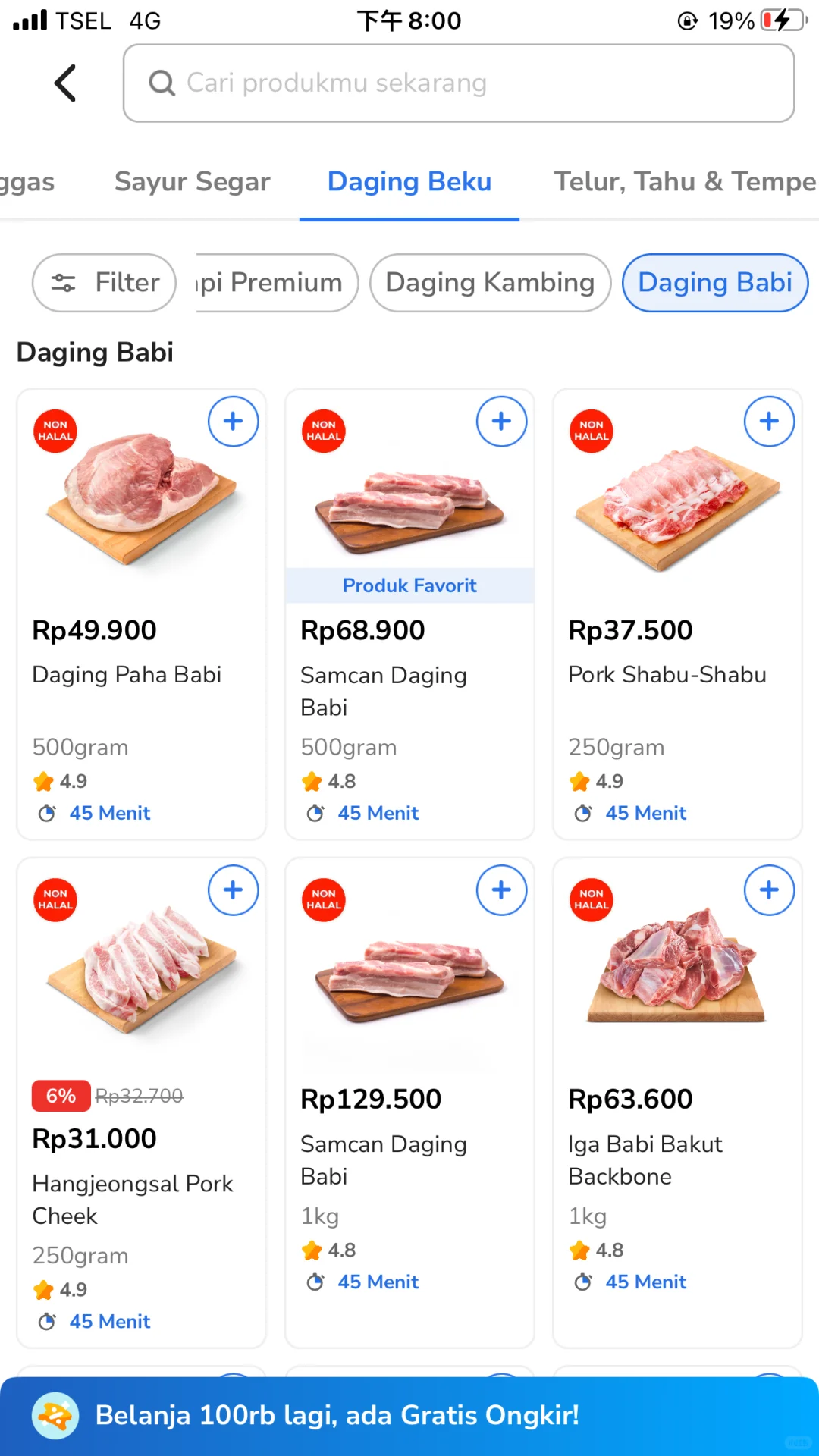Open the Filter options
This screenshot has width=819, height=1456.
(104, 282)
